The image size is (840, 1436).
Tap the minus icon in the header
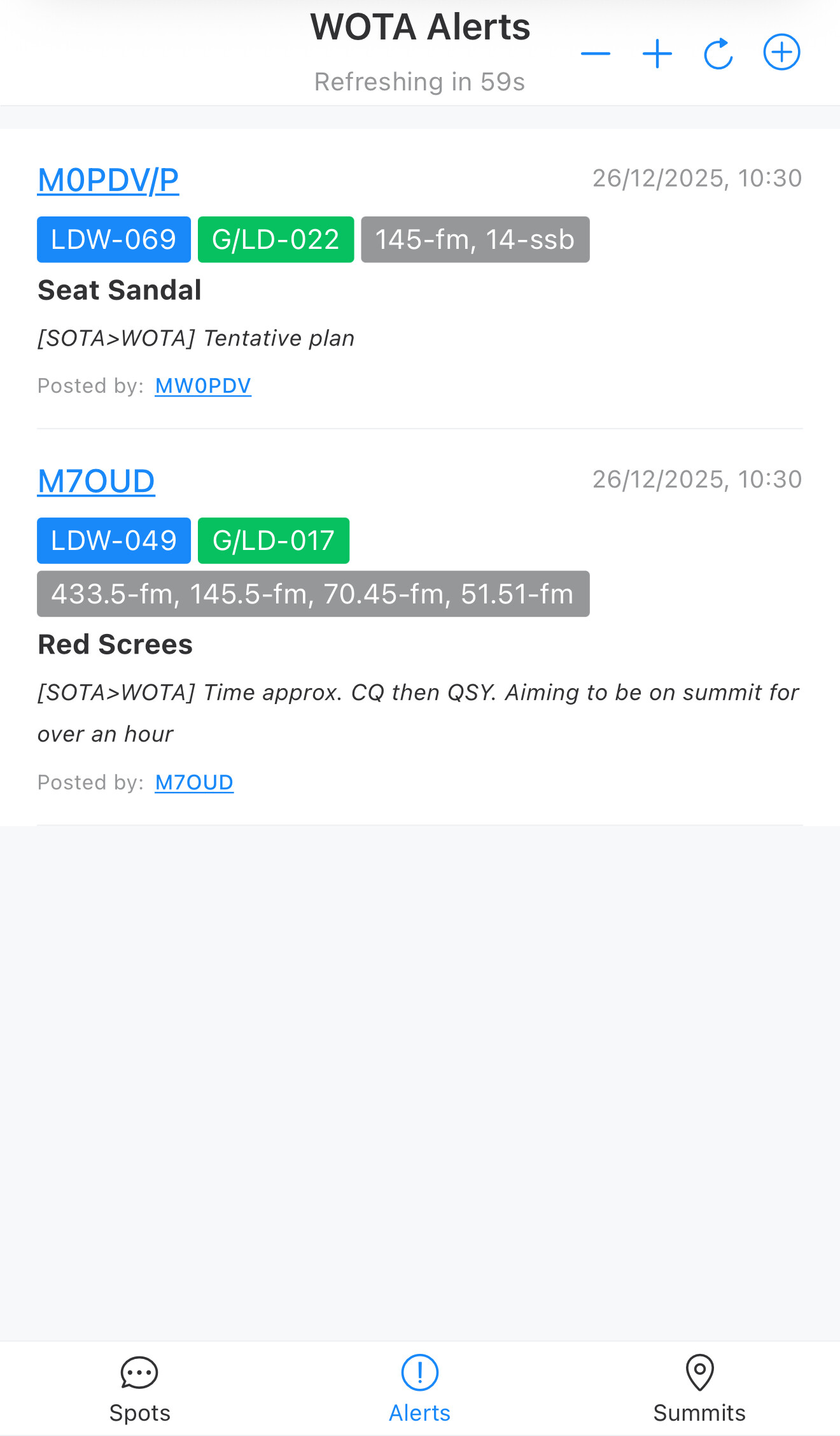(x=596, y=53)
